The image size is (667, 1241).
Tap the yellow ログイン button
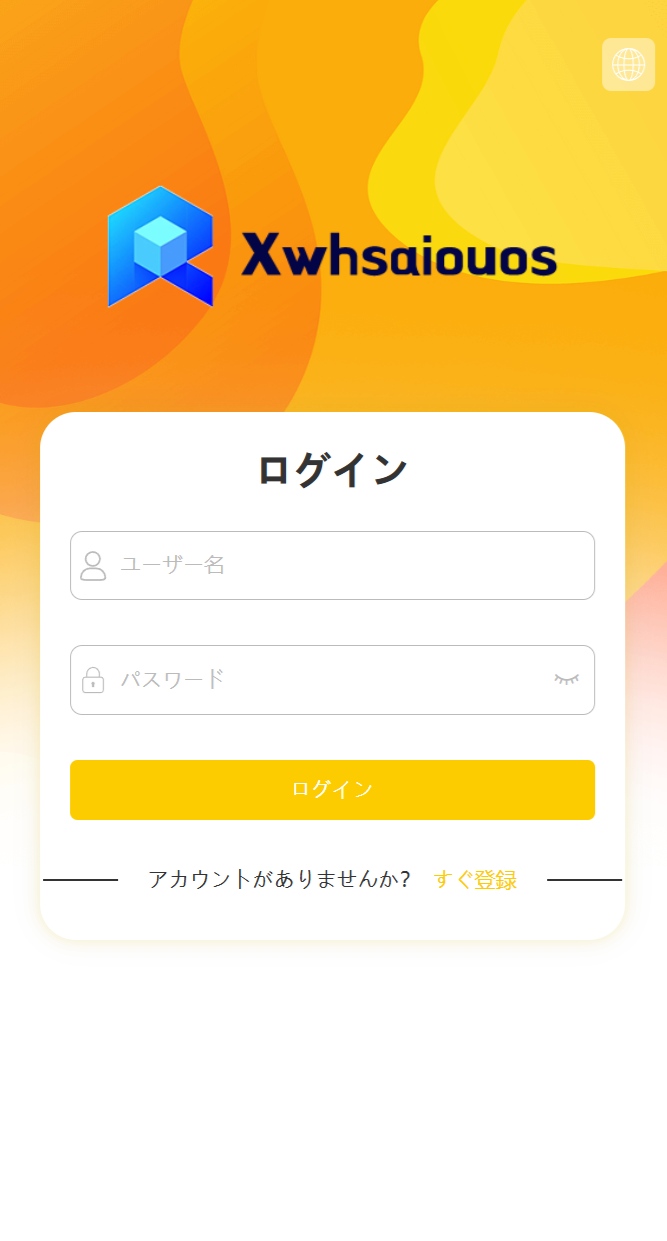pos(332,790)
